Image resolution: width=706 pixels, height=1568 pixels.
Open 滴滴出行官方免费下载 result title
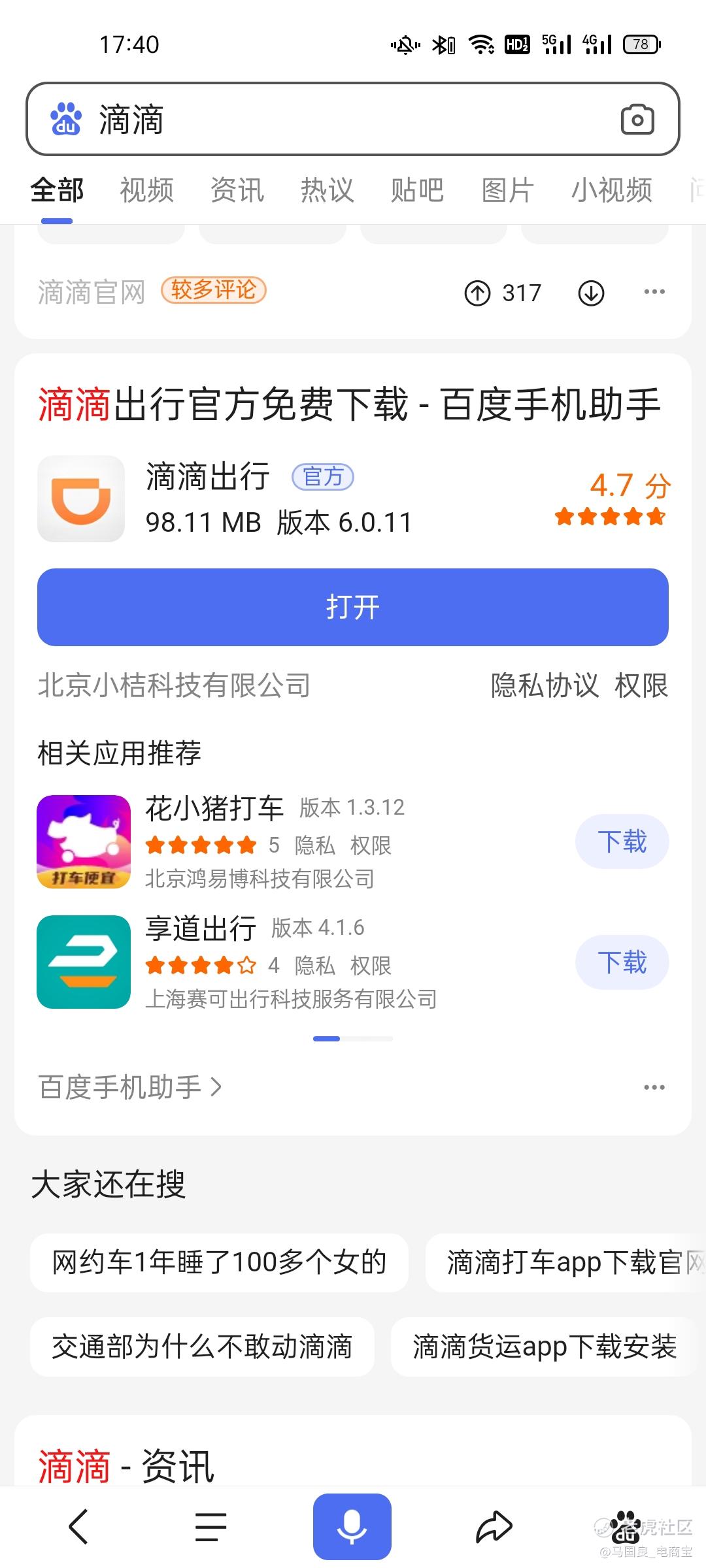pos(349,404)
